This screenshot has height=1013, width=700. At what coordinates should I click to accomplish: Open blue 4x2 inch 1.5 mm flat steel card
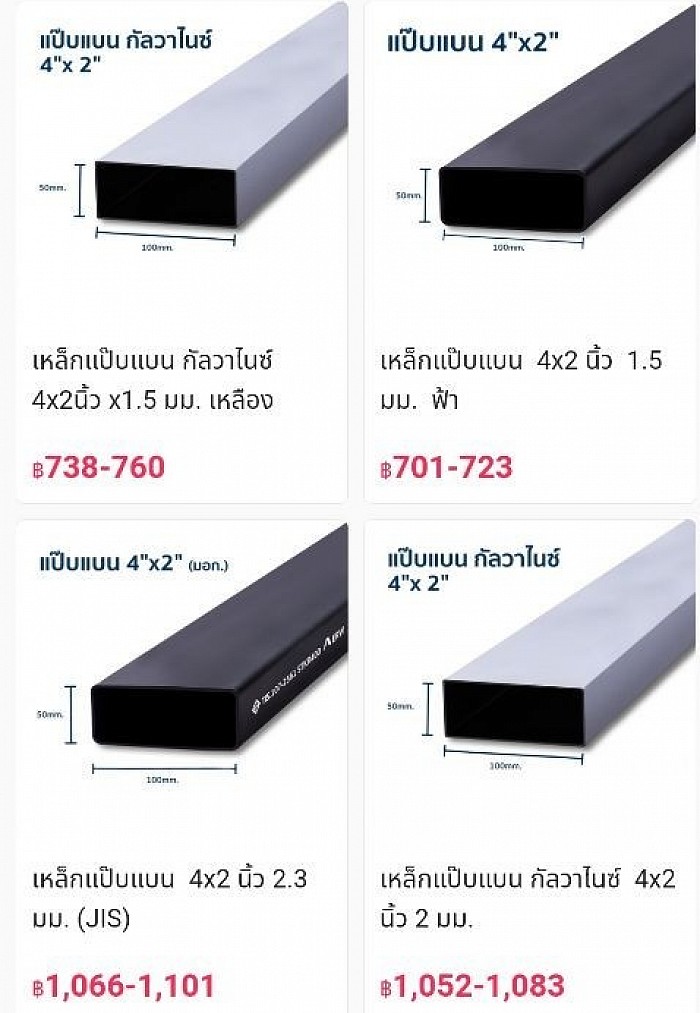(x=530, y=379)
